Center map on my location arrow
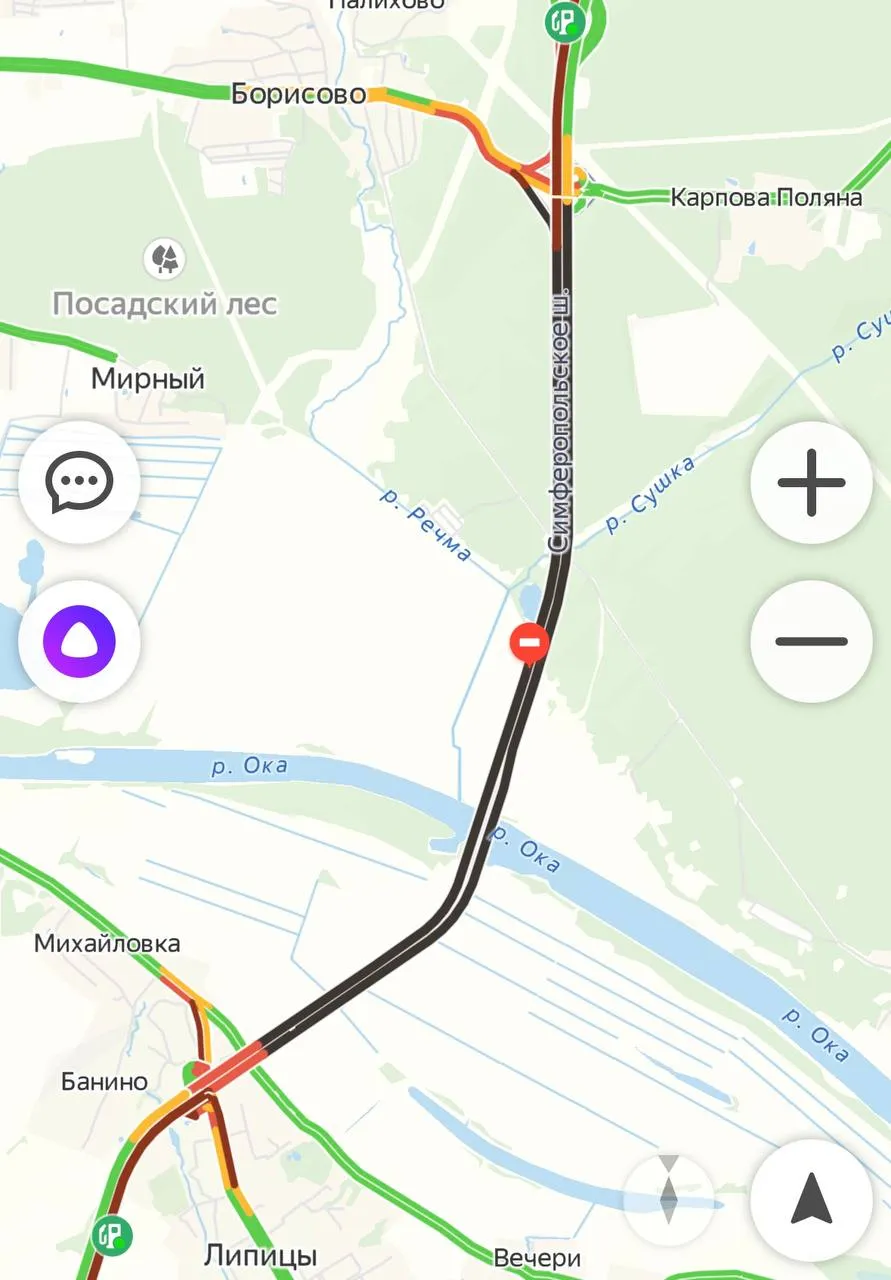Viewport: 891px width, 1280px height. point(811,1200)
